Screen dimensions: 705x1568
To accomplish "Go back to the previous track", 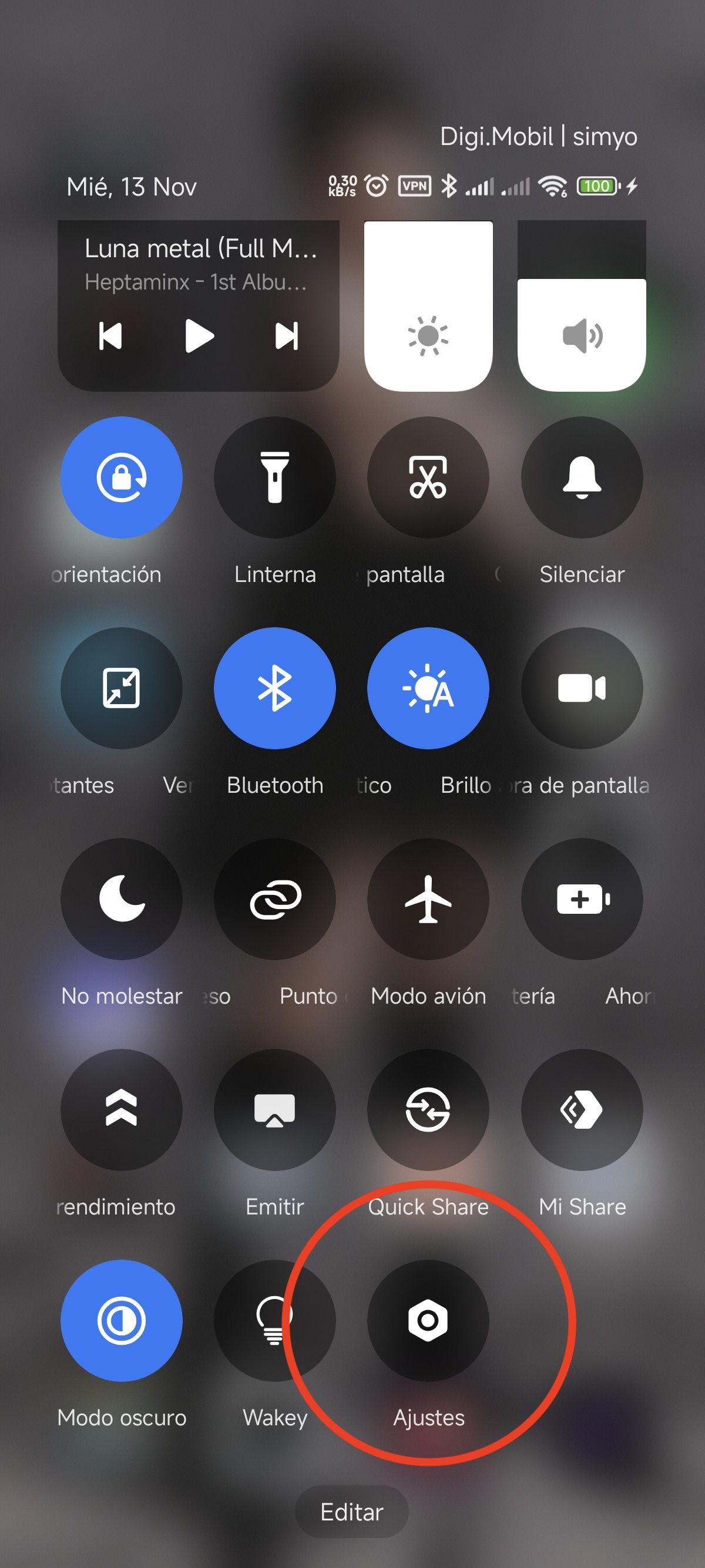I will pyautogui.click(x=110, y=336).
